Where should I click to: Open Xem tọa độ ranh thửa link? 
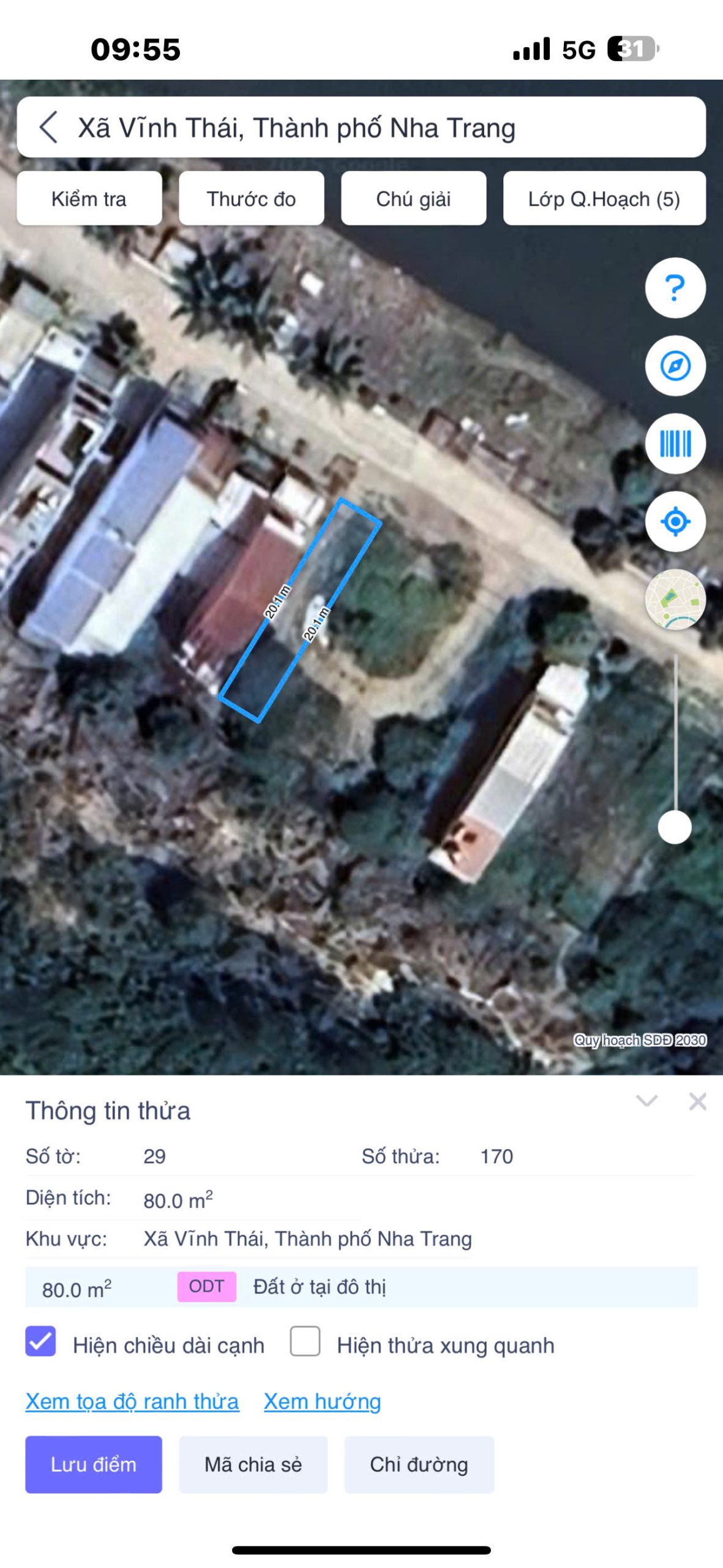(132, 1401)
